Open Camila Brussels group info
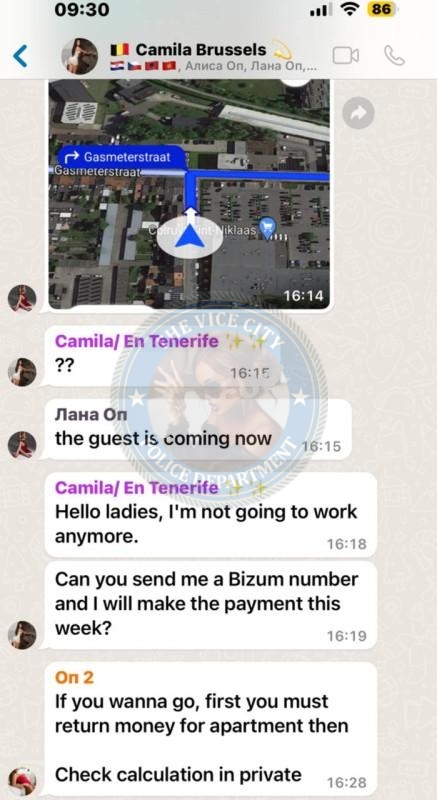 coord(214,56)
